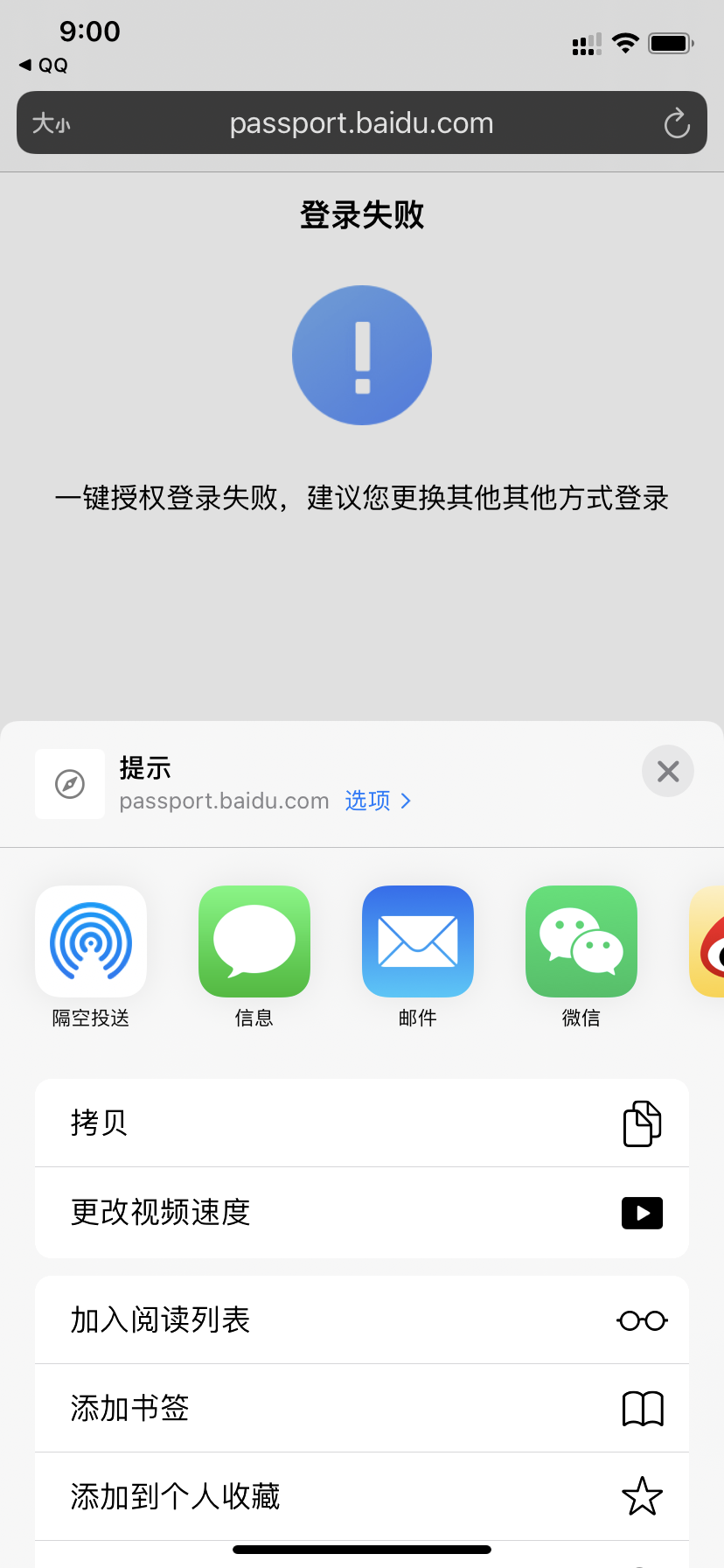
Task: Send the page via 邮件
Action: tap(418, 941)
